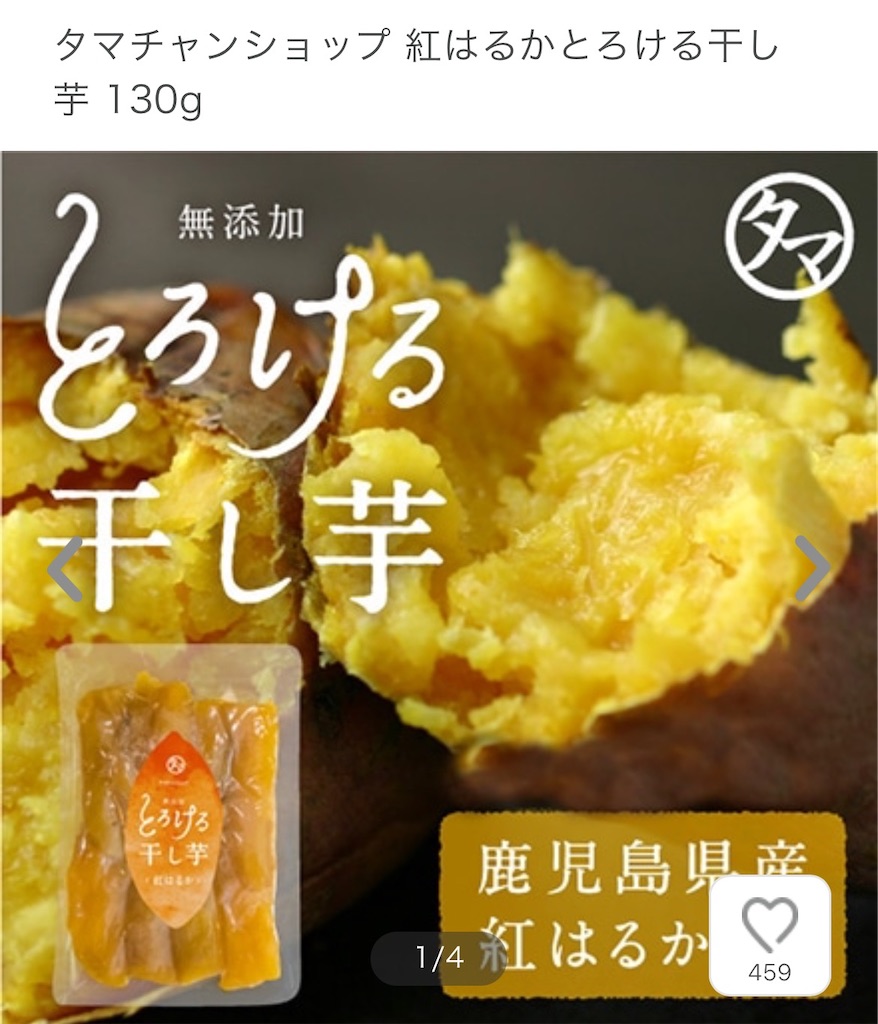Image resolution: width=878 pixels, height=1024 pixels.
Task: Show the previous product image
Action: pyautogui.click(x=66, y=570)
